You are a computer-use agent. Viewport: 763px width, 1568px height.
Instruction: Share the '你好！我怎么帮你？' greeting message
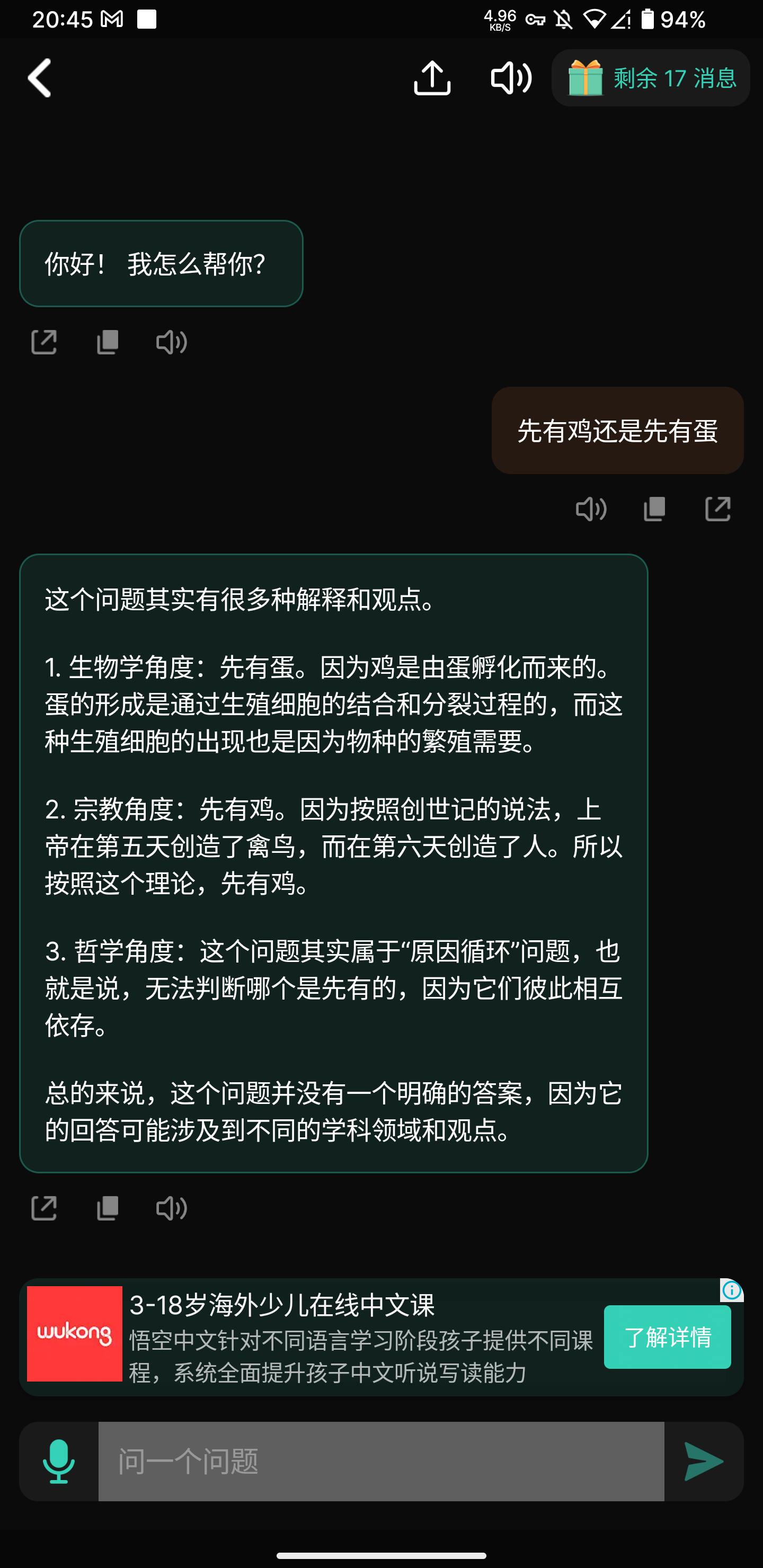pos(44,342)
